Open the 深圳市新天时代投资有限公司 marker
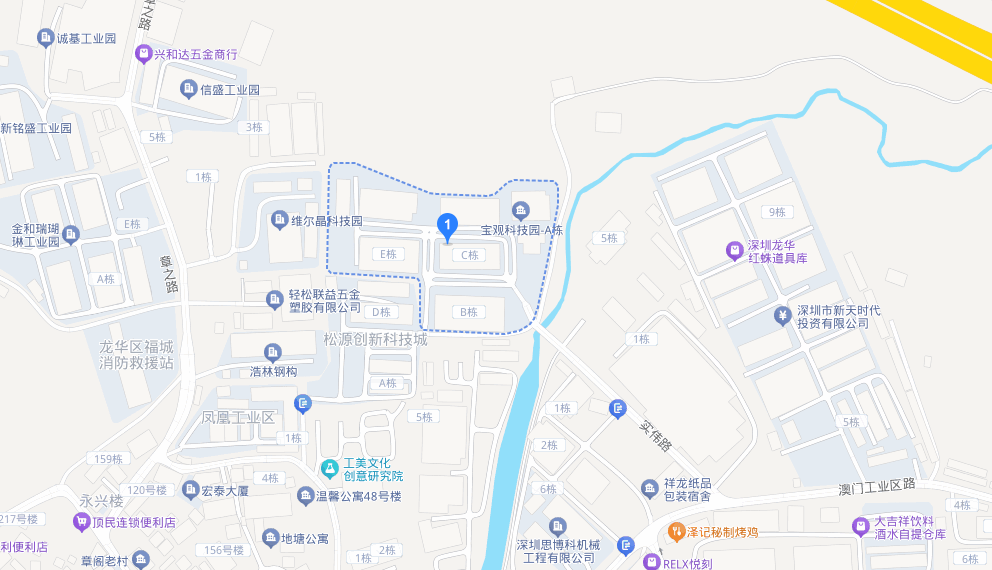The height and width of the screenshot is (570, 992). point(782,316)
